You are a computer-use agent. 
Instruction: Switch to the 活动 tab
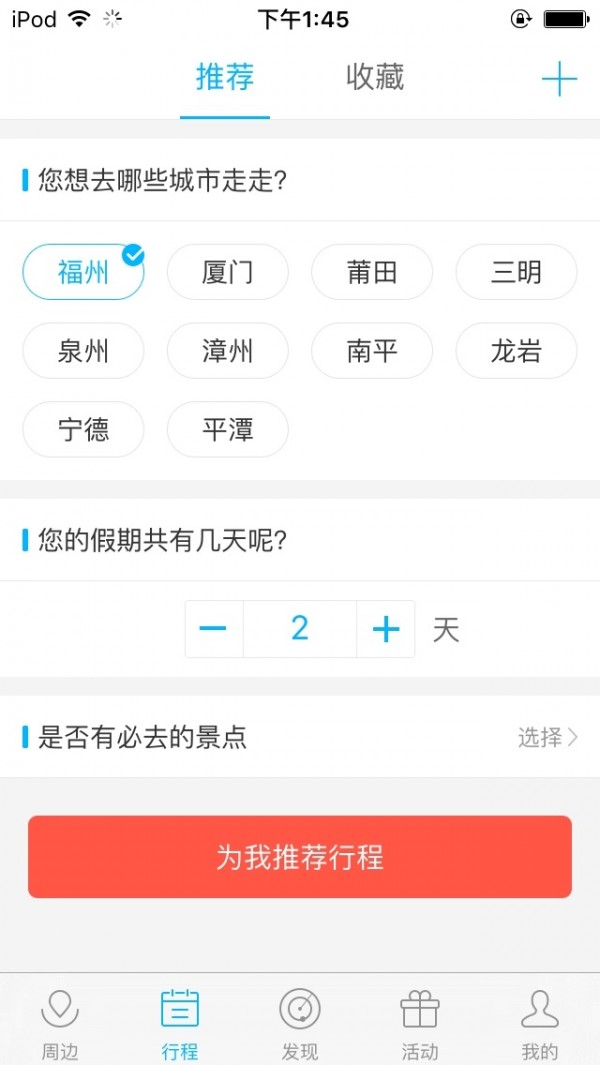click(420, 1023)
